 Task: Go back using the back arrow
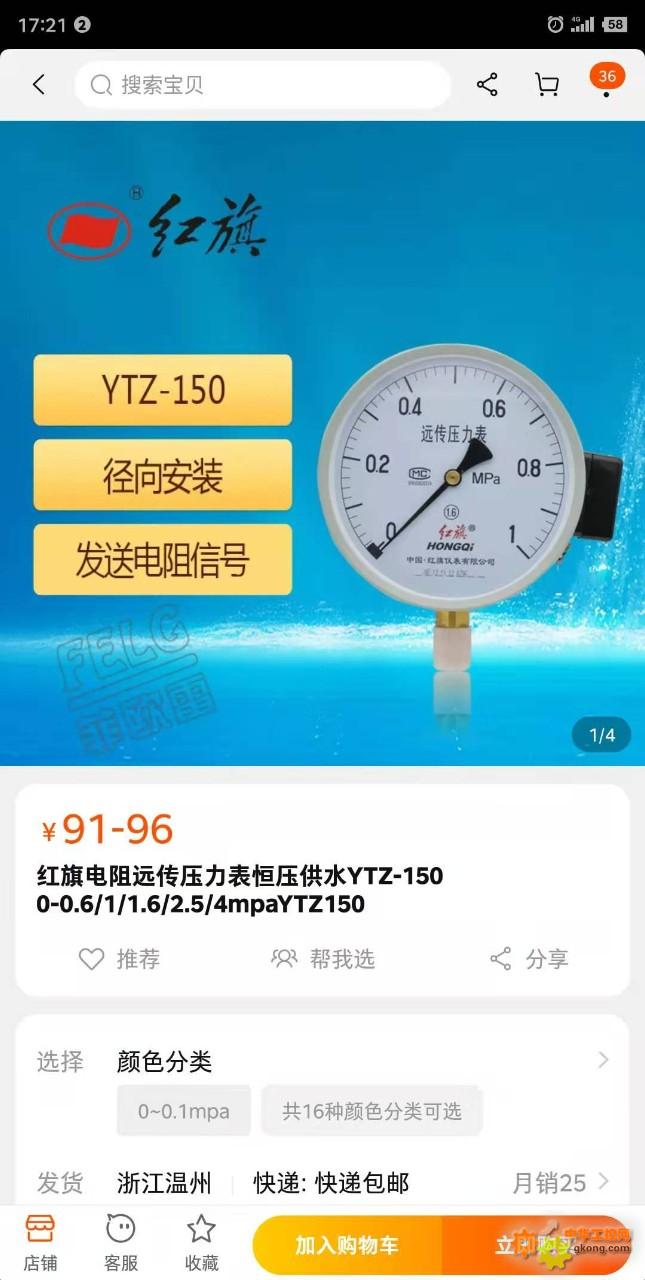39,85
